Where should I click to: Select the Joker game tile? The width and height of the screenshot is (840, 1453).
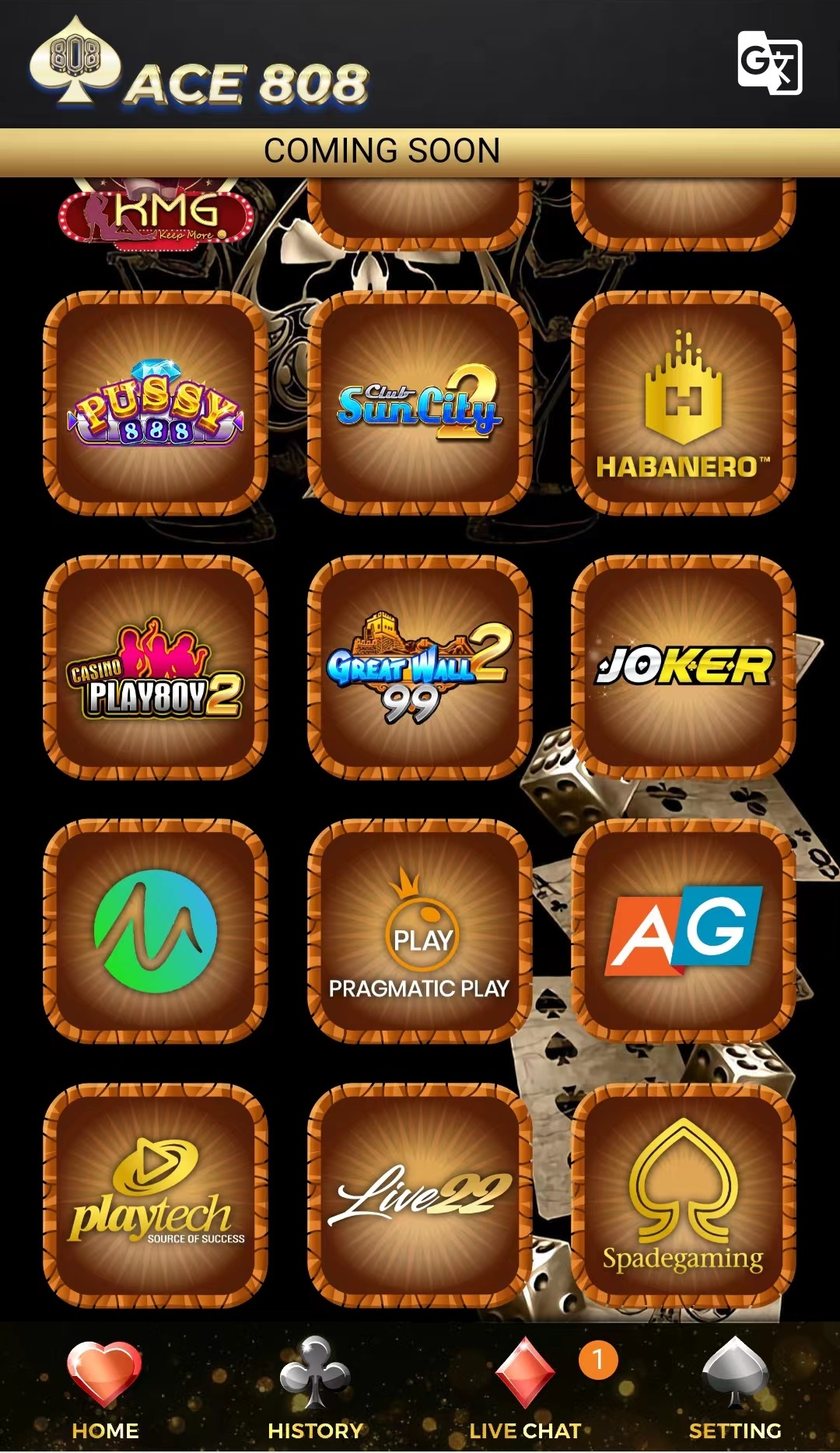click(x=684, y=667)
